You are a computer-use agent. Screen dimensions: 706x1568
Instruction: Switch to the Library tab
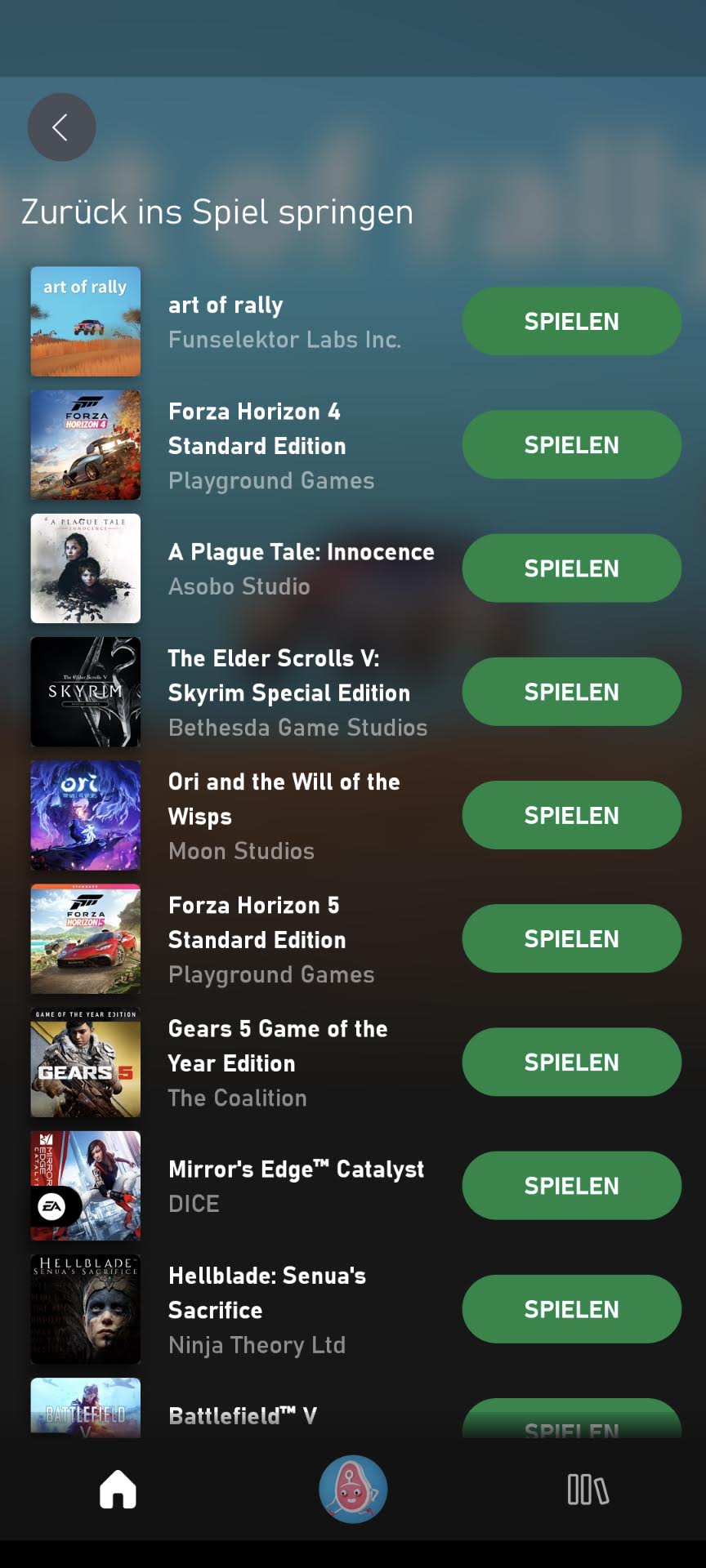(x=588, y=1489)
